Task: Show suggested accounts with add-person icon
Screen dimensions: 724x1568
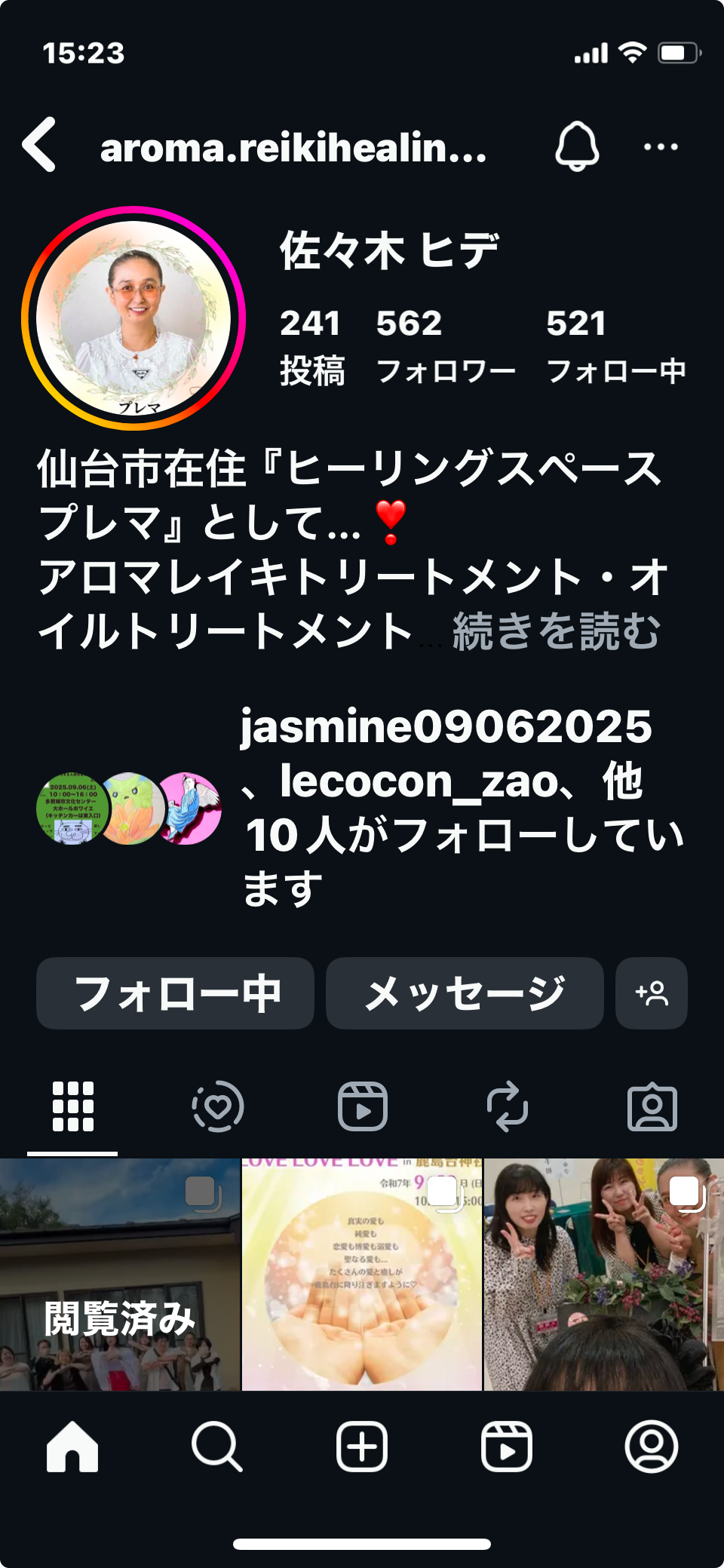Action: tap(652, 993)
